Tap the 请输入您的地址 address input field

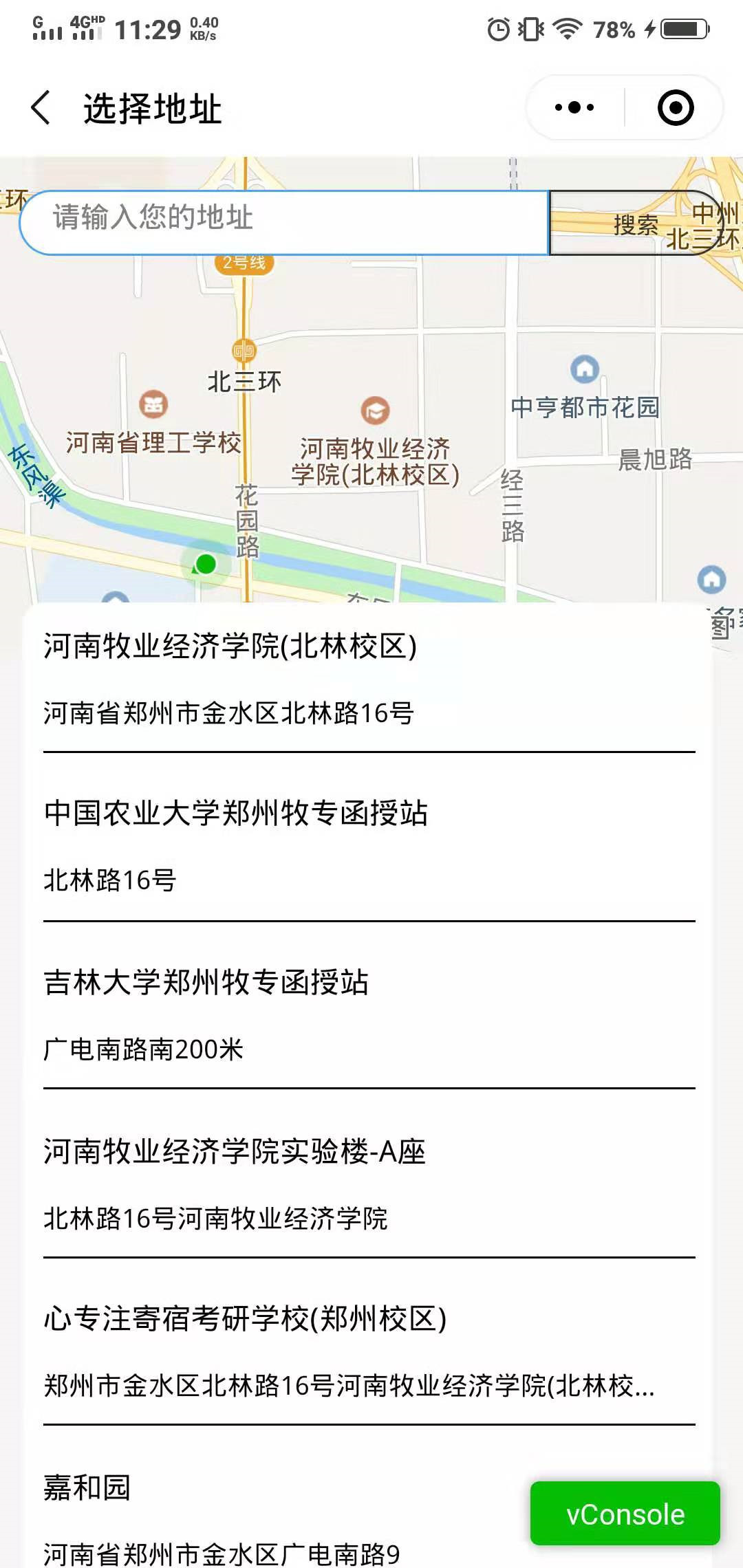[x=284, y=222]
